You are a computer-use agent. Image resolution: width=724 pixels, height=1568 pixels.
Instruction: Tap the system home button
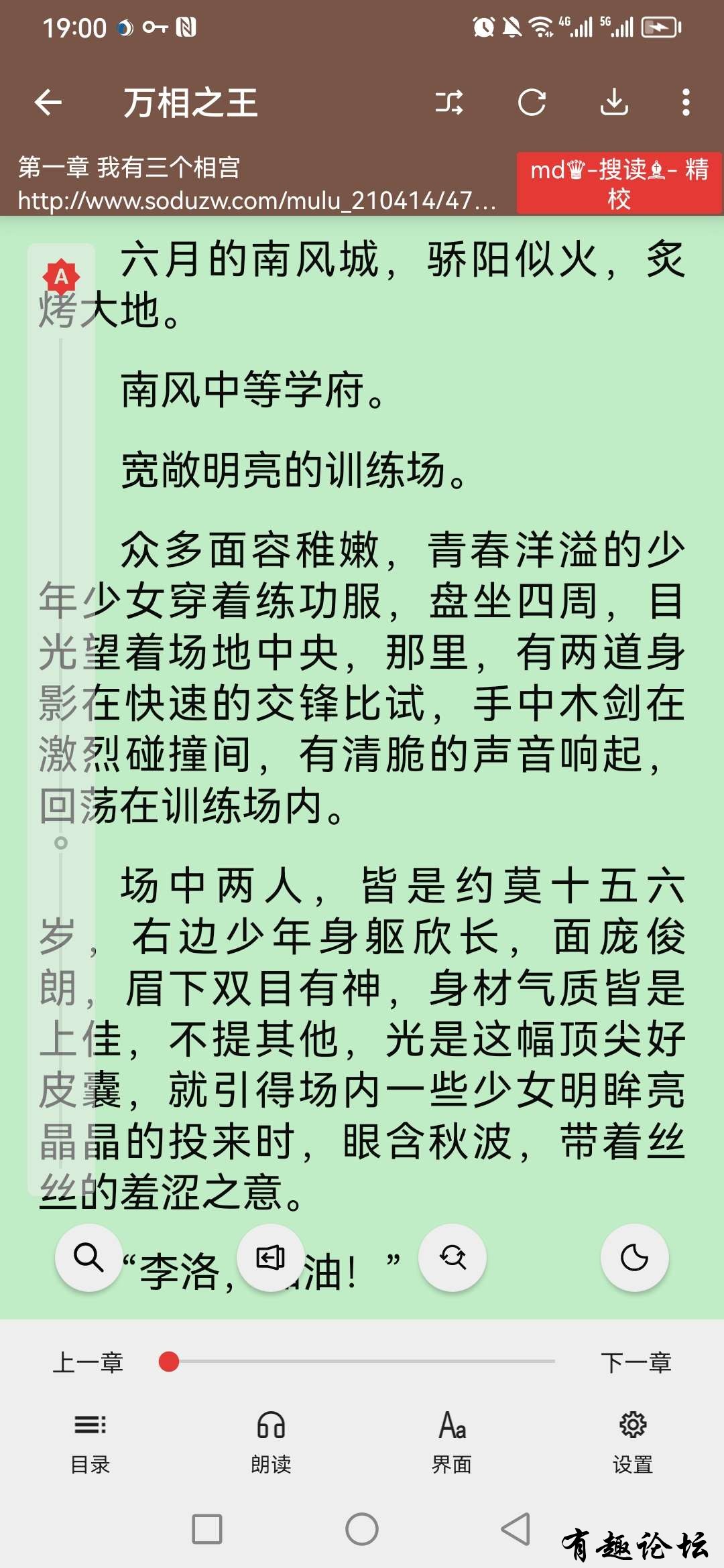362,1529
